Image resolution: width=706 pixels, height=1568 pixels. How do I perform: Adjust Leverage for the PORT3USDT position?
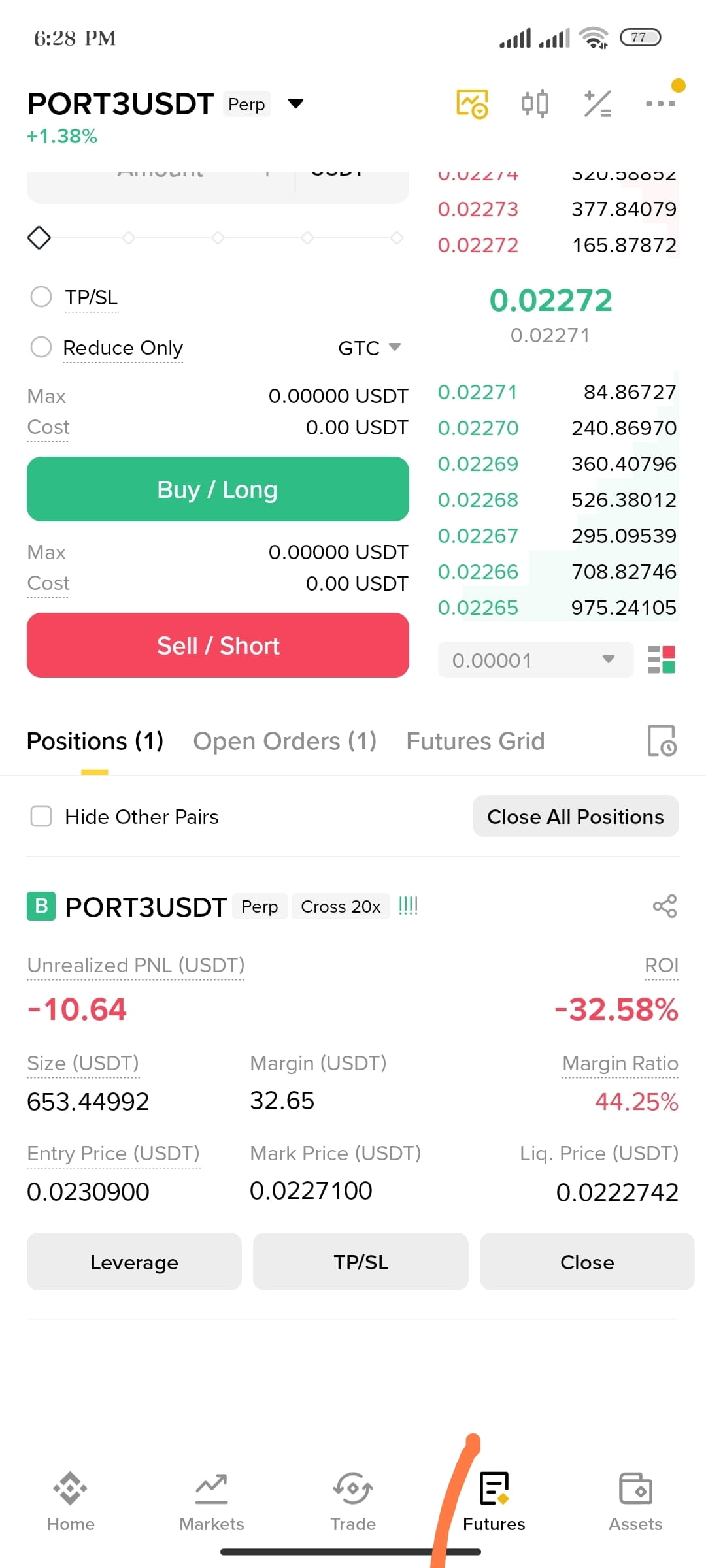point(134,1262)
